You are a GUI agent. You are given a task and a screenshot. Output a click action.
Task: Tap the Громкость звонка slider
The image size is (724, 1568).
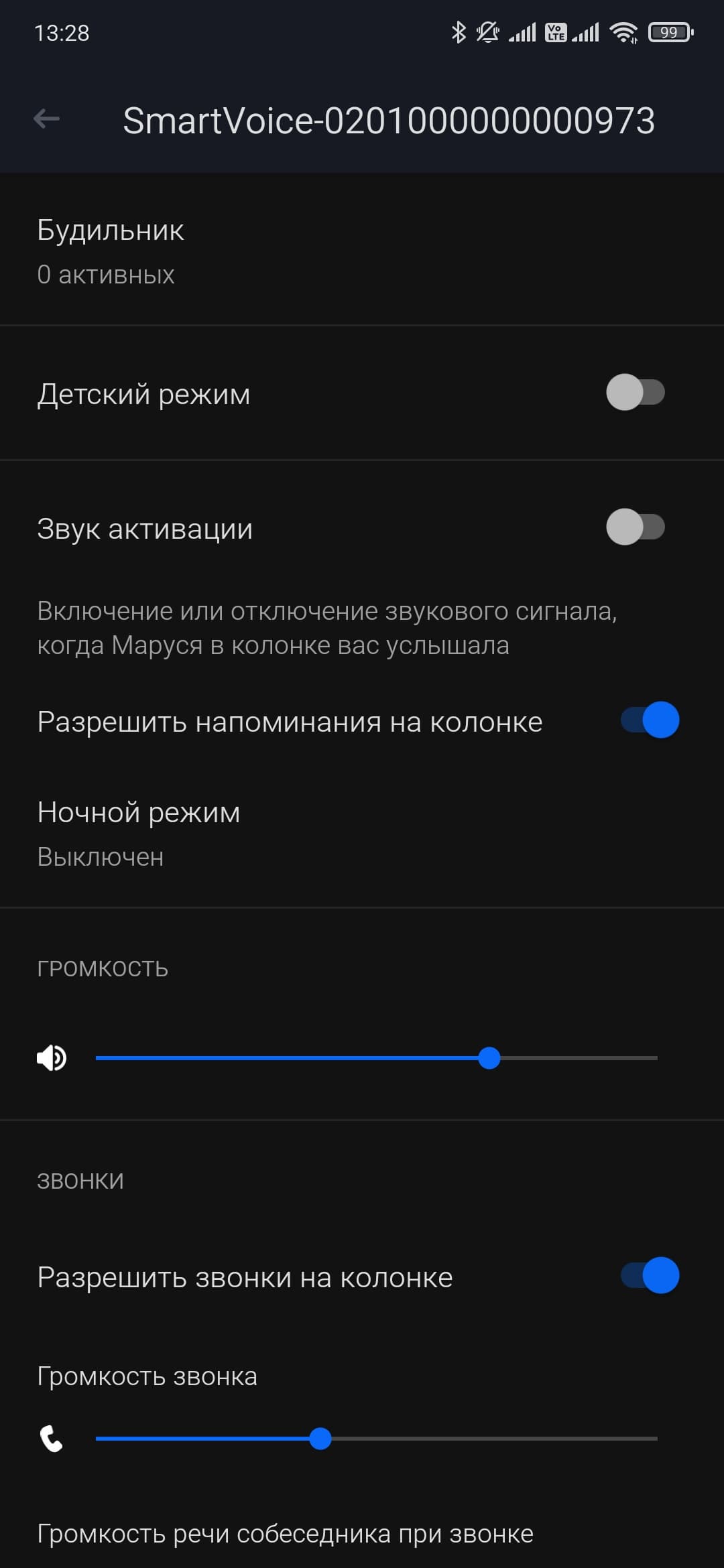pyautogui.click(x=375, y=1439)
